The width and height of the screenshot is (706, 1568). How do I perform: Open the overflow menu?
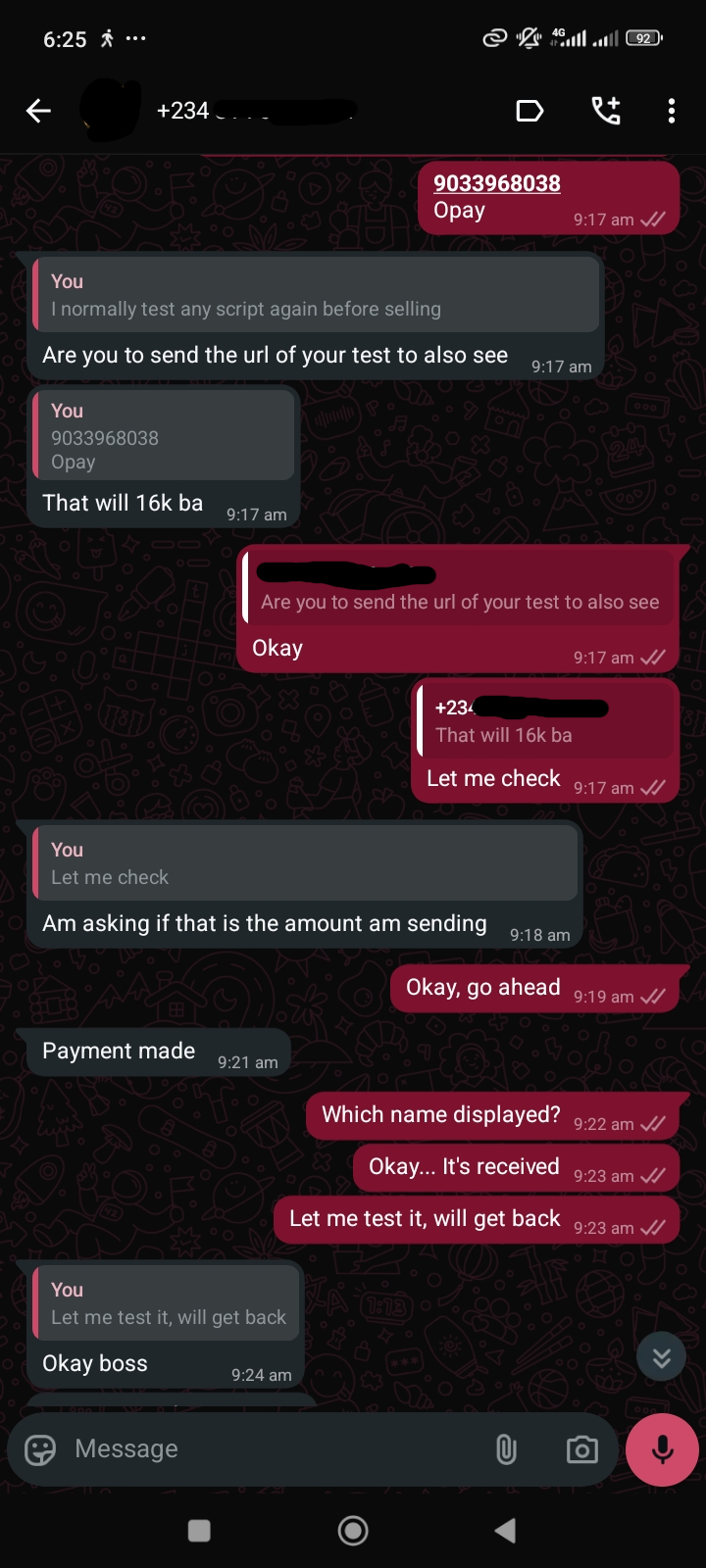[672, 111]
